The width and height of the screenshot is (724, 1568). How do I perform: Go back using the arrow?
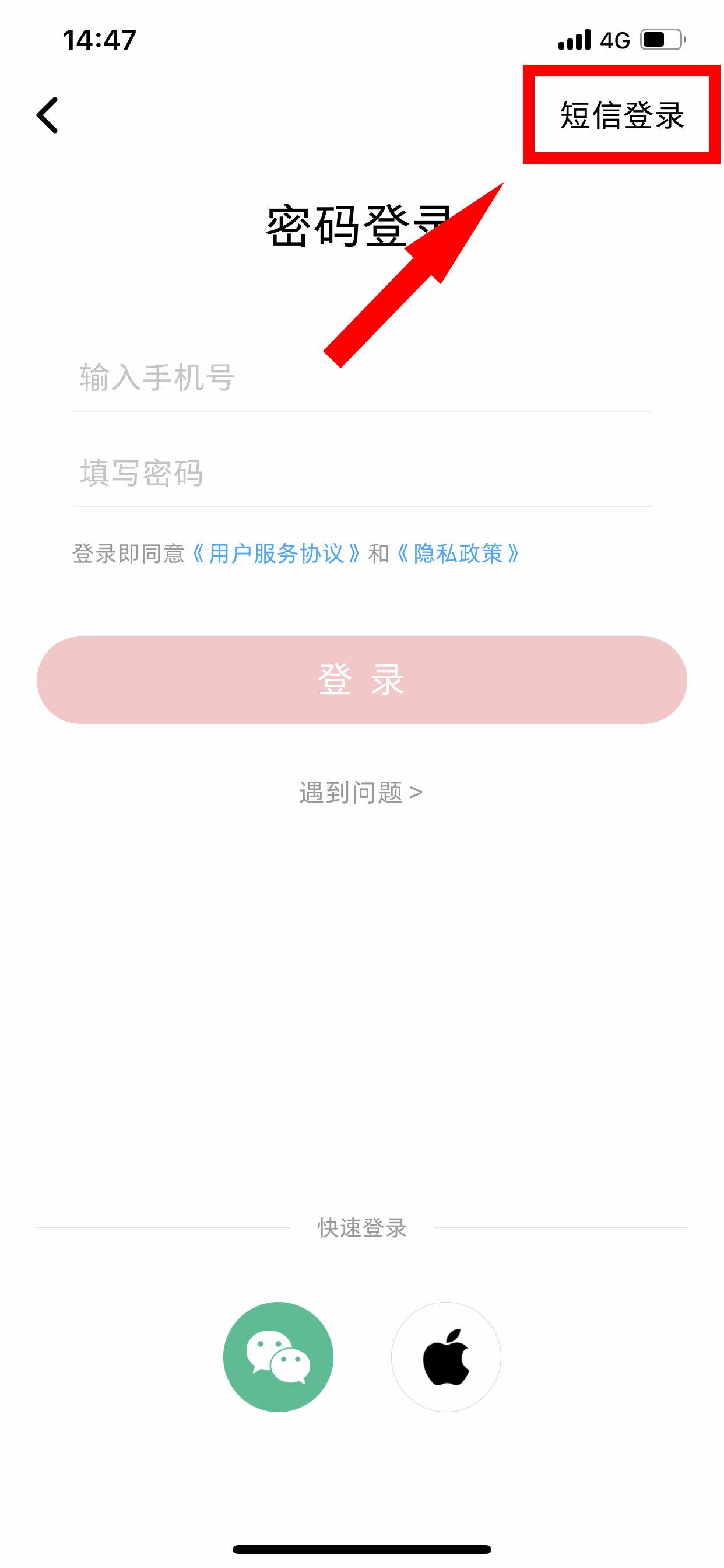tap(47, 115)
